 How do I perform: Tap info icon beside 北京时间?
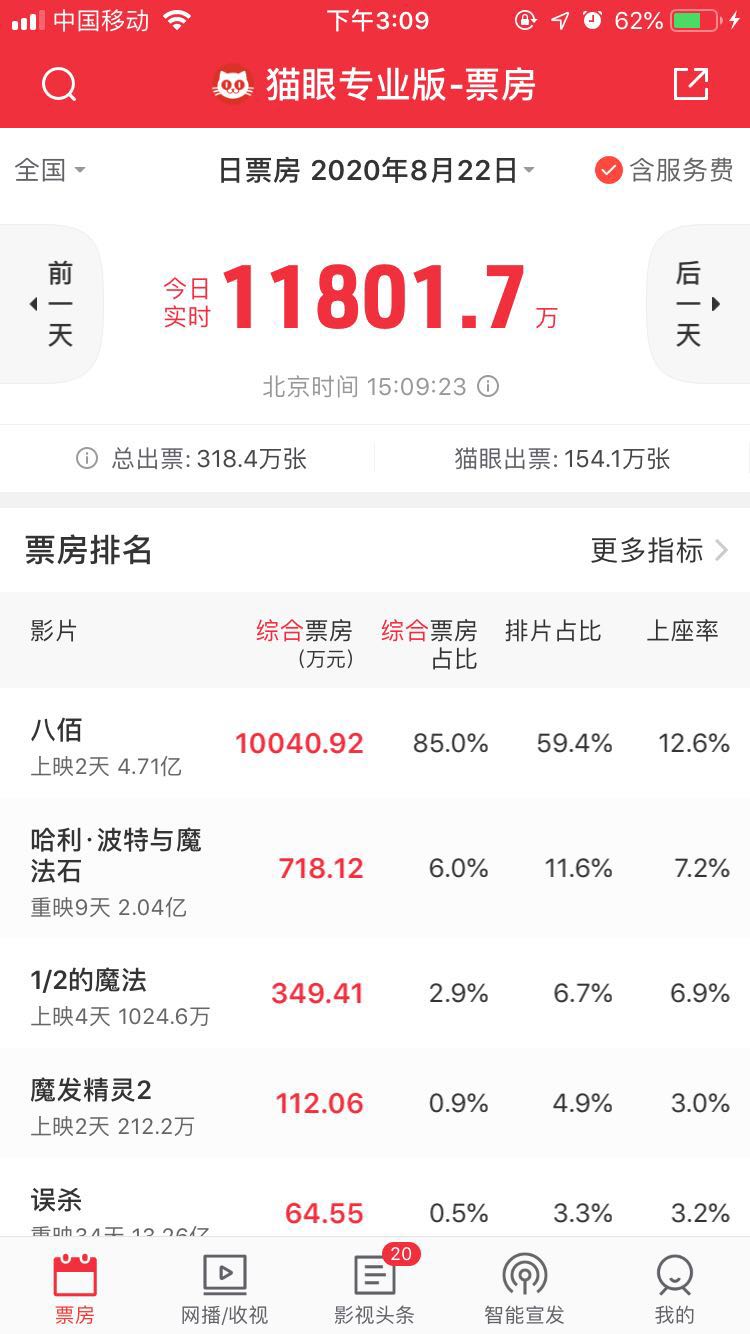point(488,387)
